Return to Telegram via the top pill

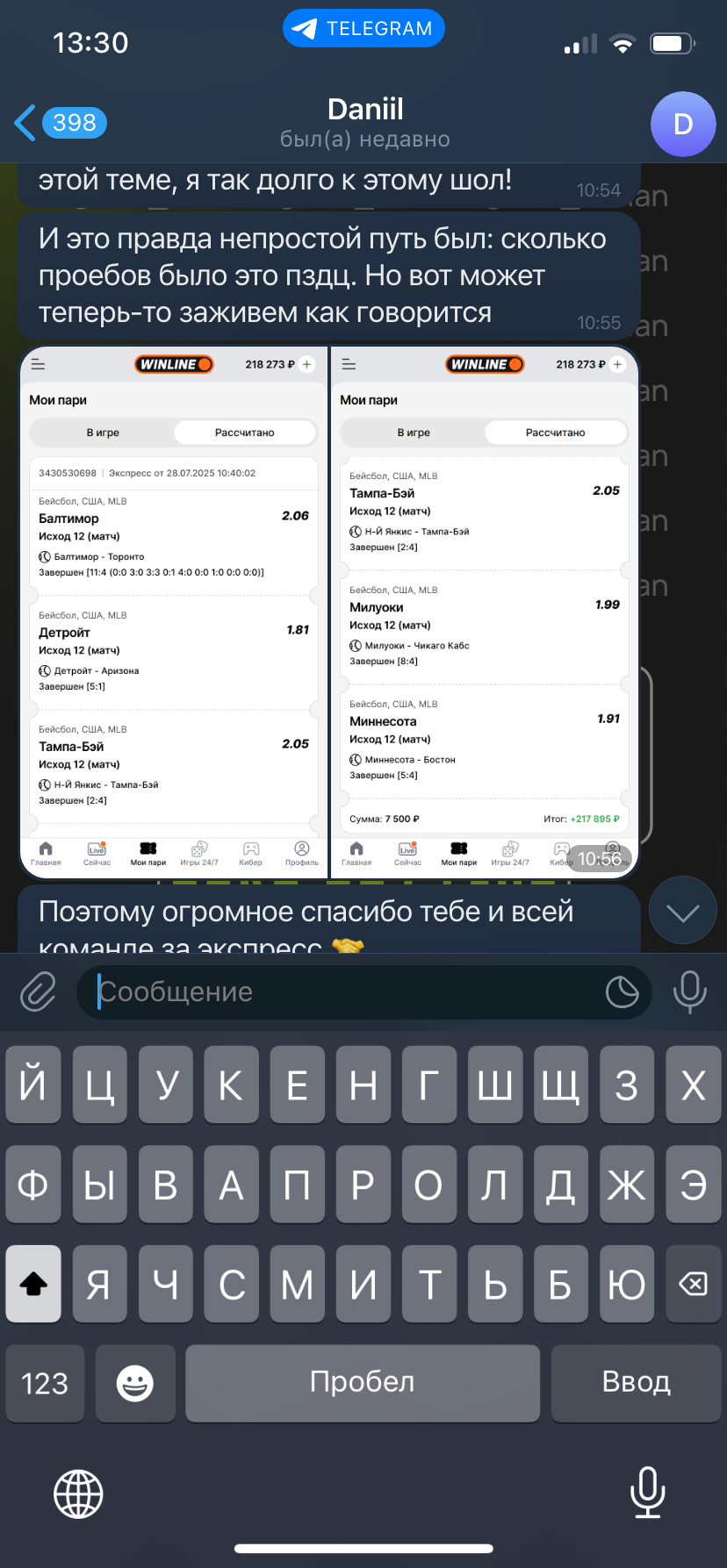pyautogui.click(x=363, y=28)
